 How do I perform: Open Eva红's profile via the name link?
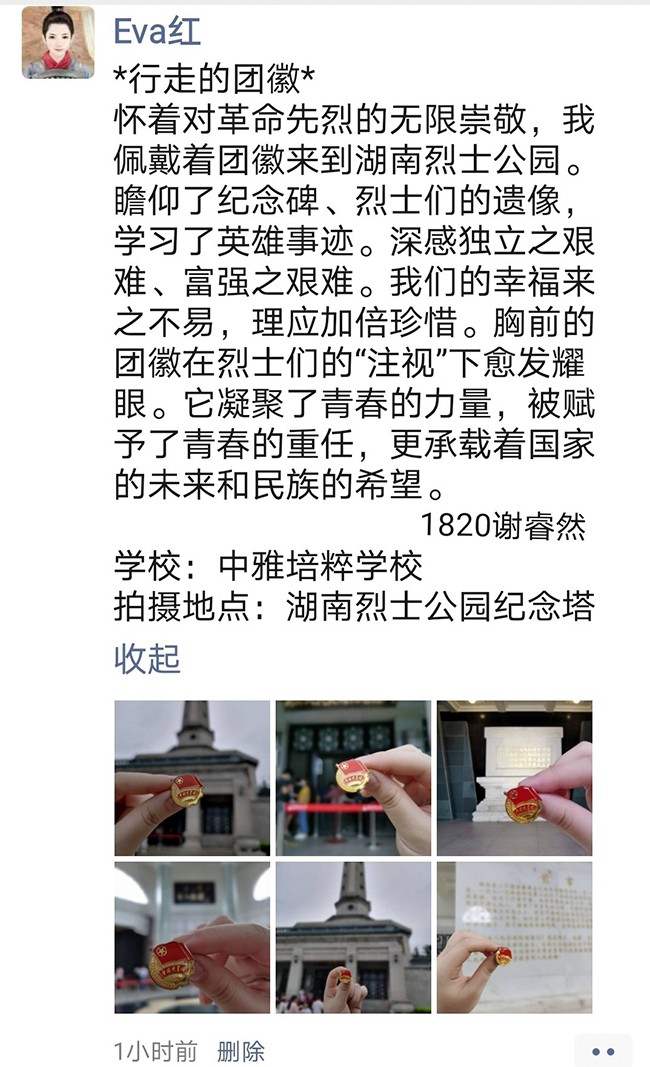coord(157,31)
